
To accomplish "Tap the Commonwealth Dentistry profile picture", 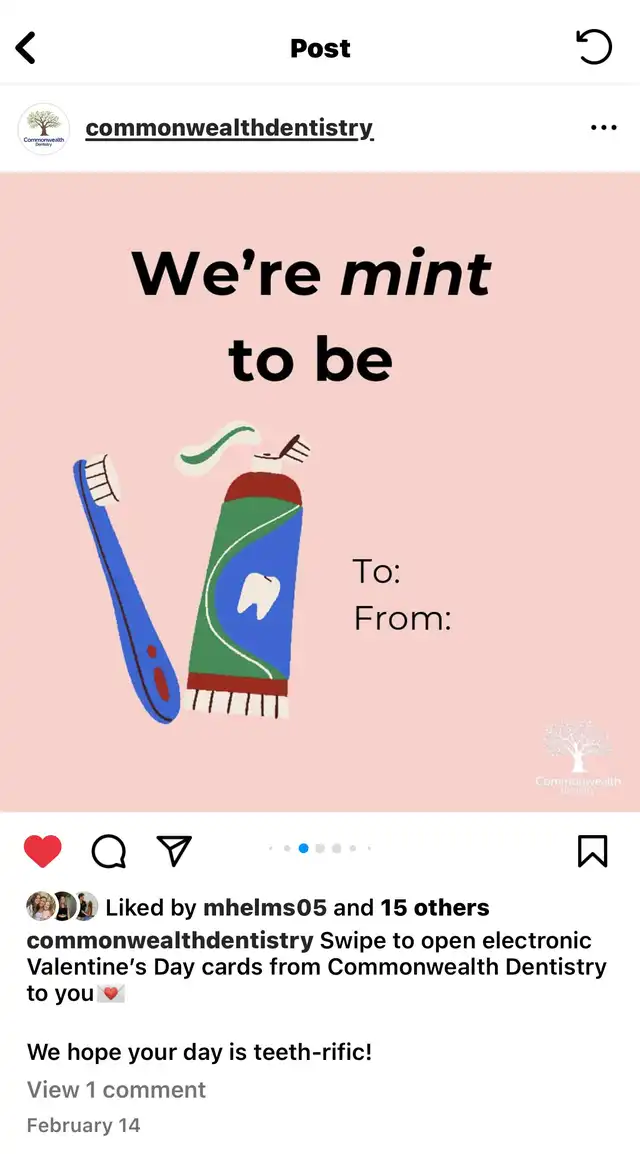I will 43,129.
